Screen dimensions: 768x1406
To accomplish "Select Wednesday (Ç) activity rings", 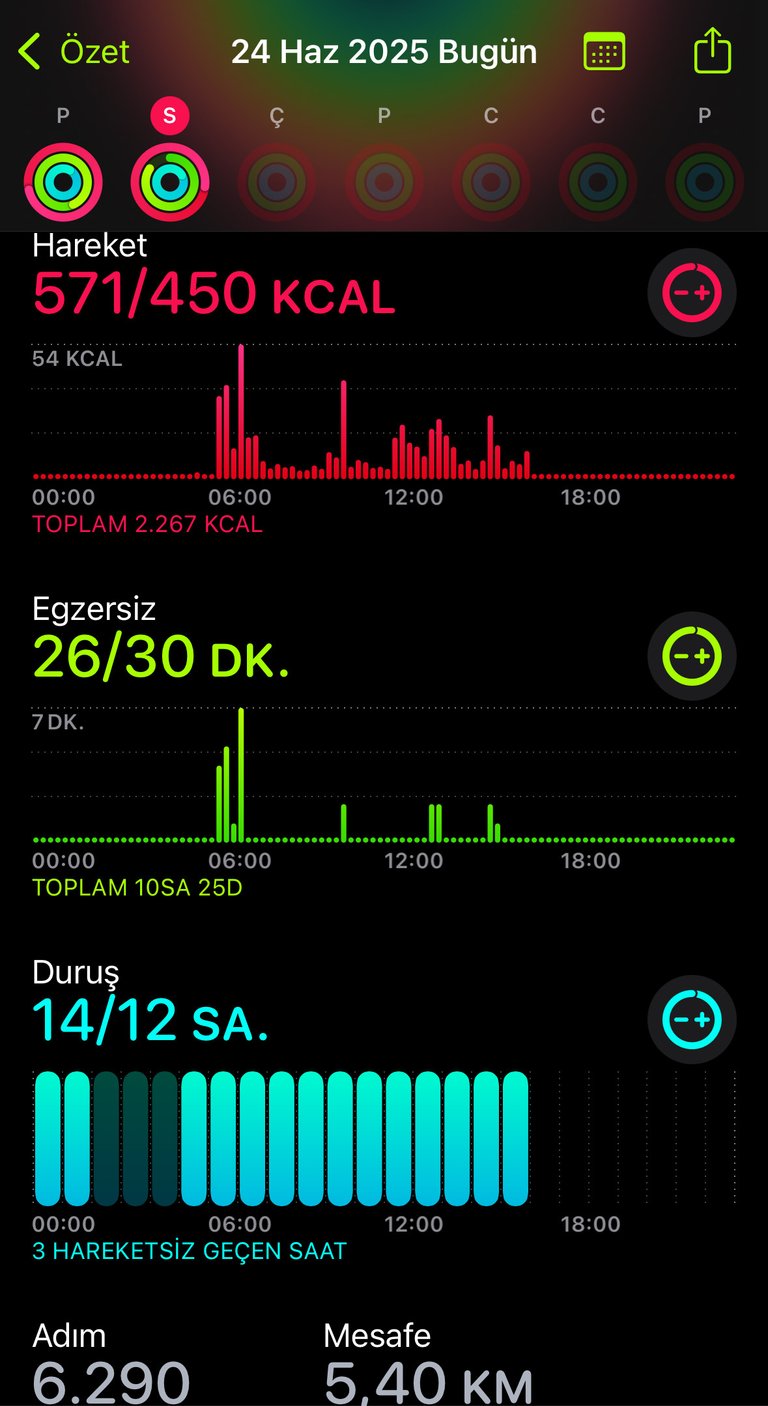I will (x=277, y=182).
